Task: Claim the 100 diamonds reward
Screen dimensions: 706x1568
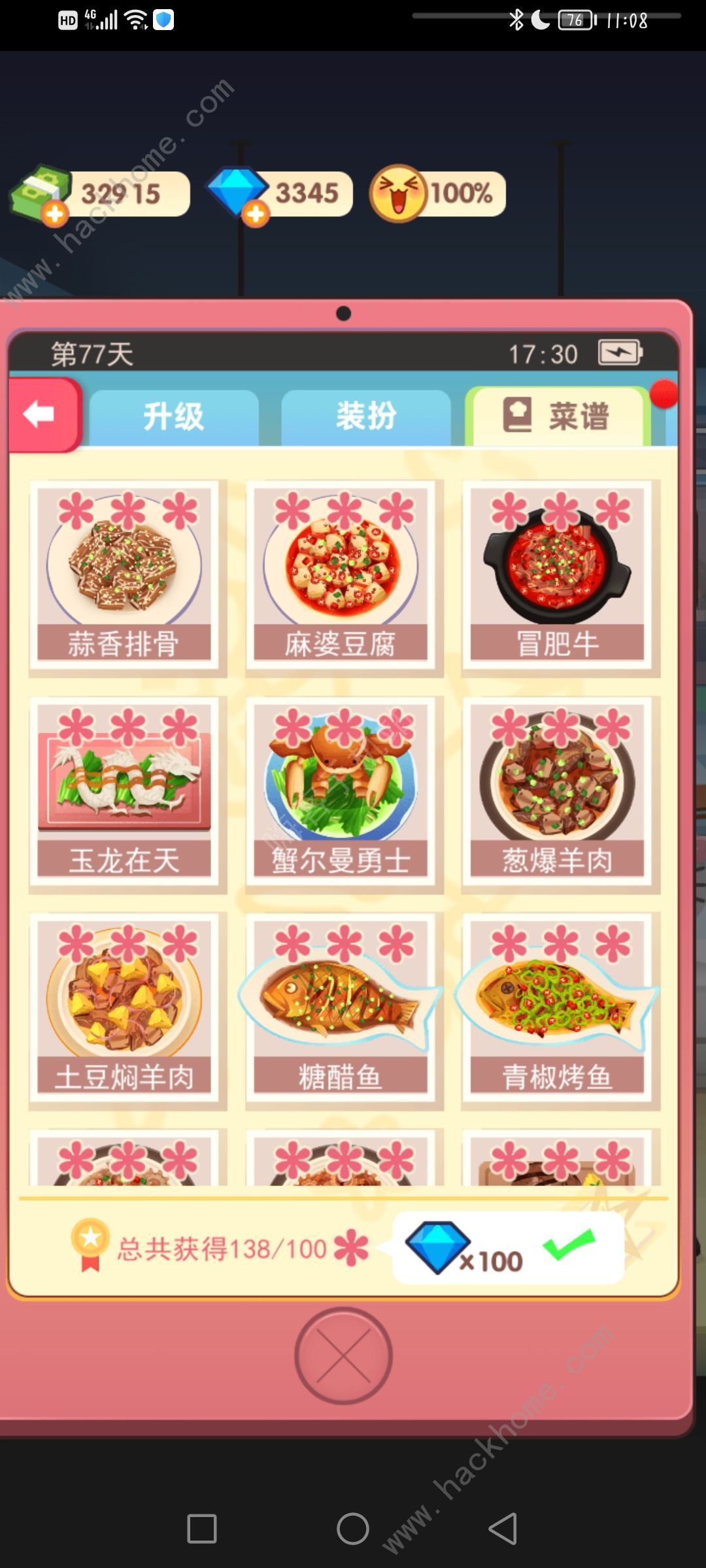Action: (x=509, y=1248)
